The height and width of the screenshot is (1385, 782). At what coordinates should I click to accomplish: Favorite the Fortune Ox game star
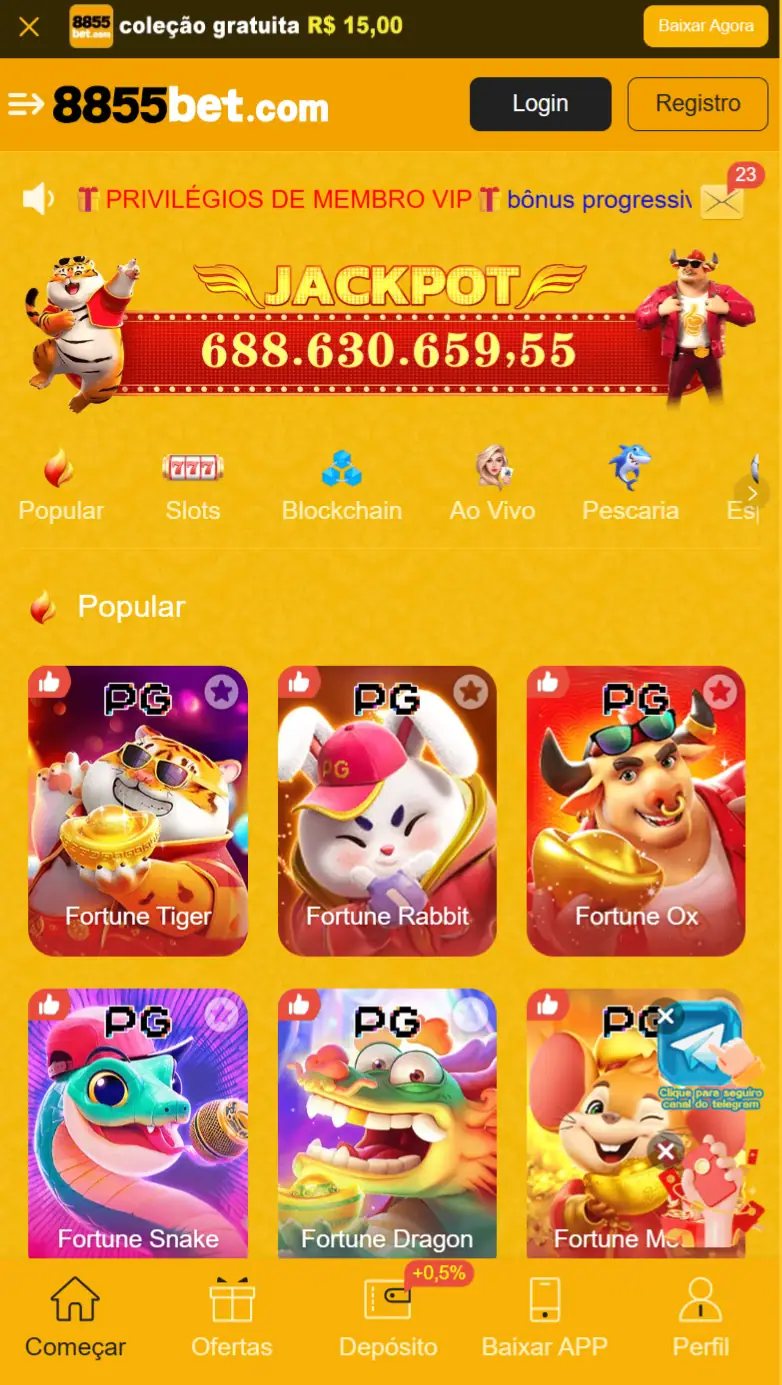[719, 690]
